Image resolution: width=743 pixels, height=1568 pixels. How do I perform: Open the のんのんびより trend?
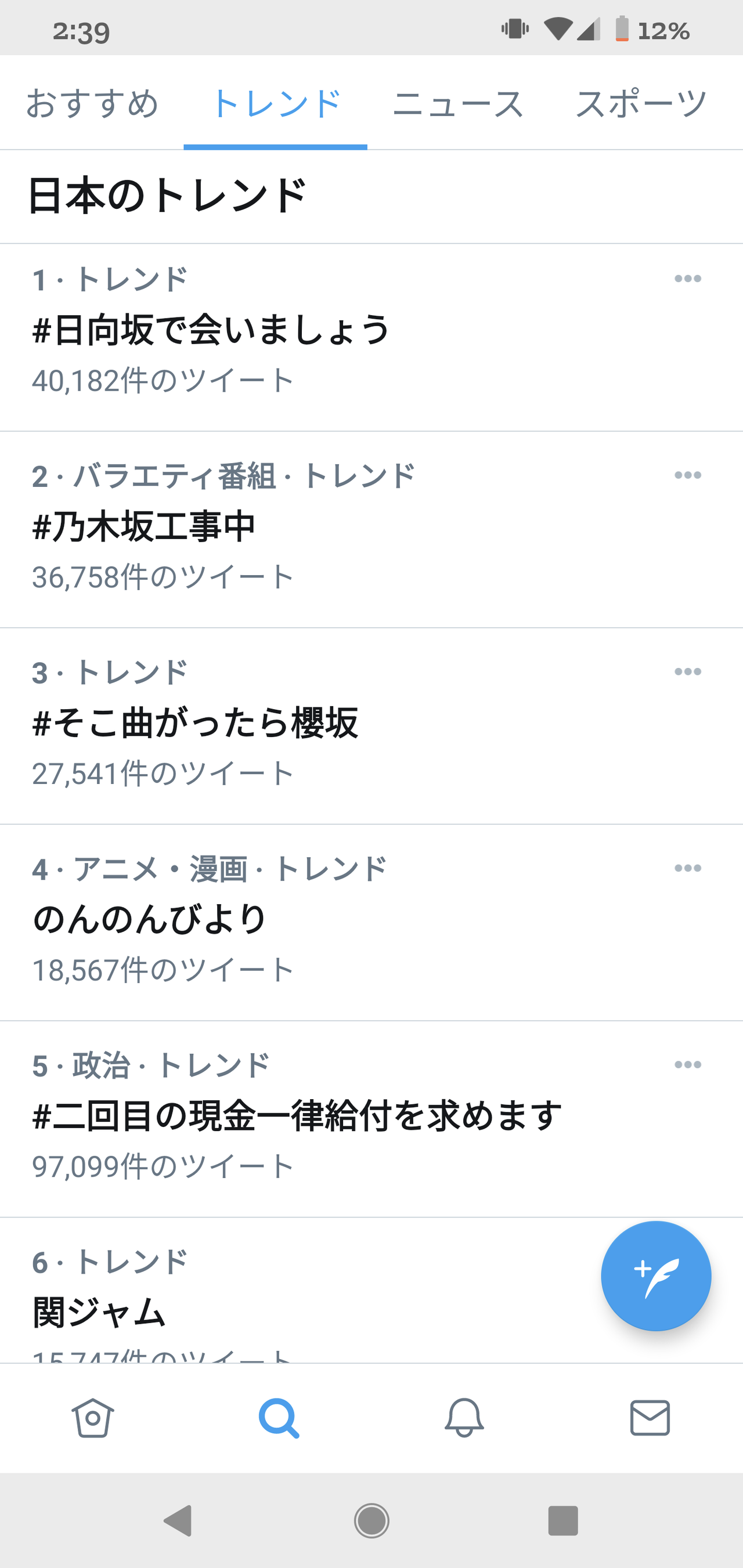[149, 919]
